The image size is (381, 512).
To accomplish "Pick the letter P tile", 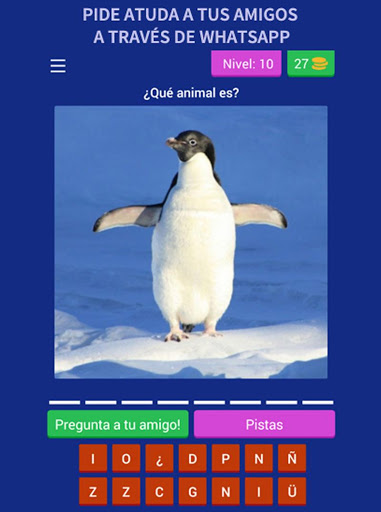I will click(x=226, y=459).
